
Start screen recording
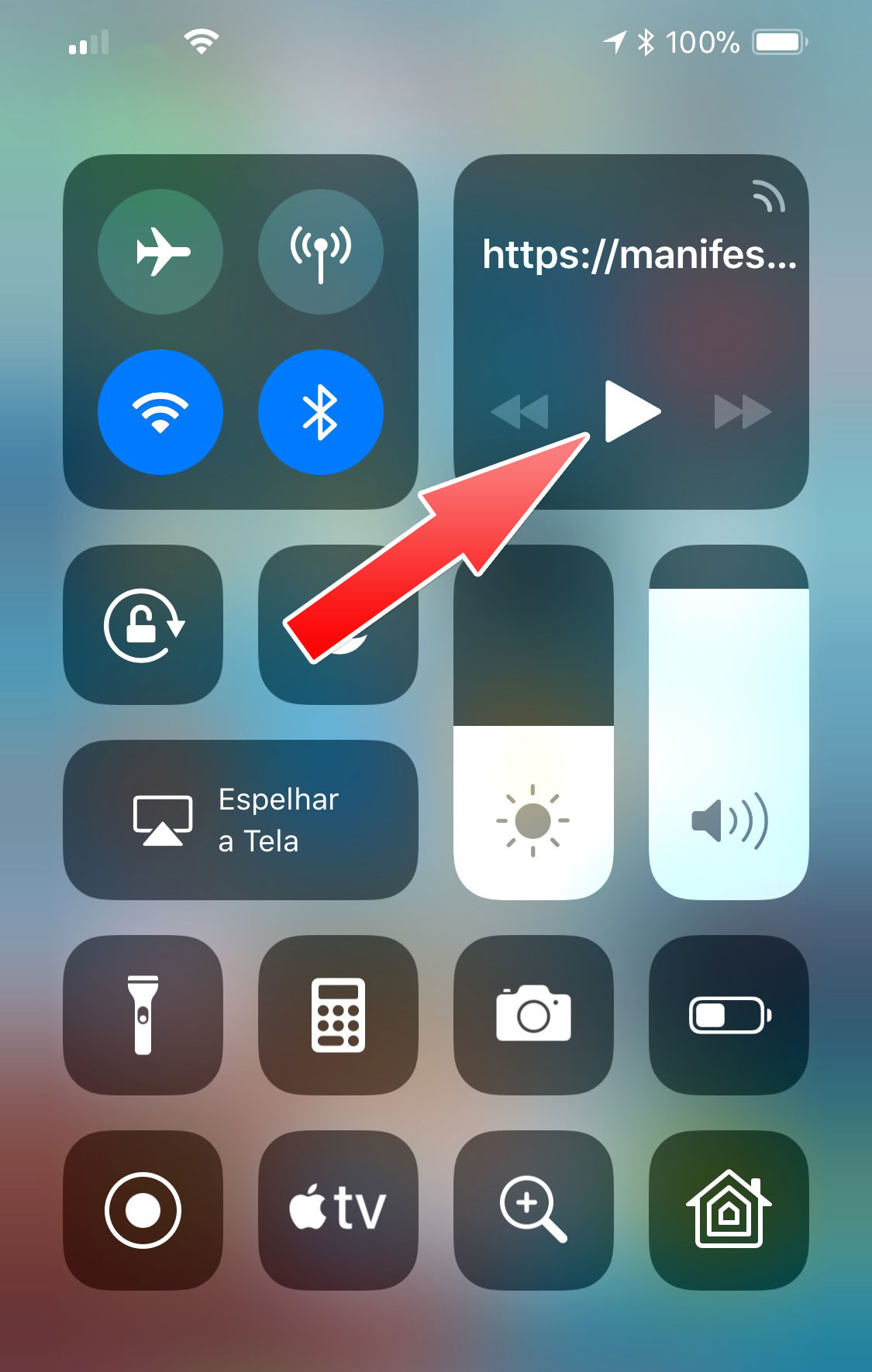[x=143, y=1210]
